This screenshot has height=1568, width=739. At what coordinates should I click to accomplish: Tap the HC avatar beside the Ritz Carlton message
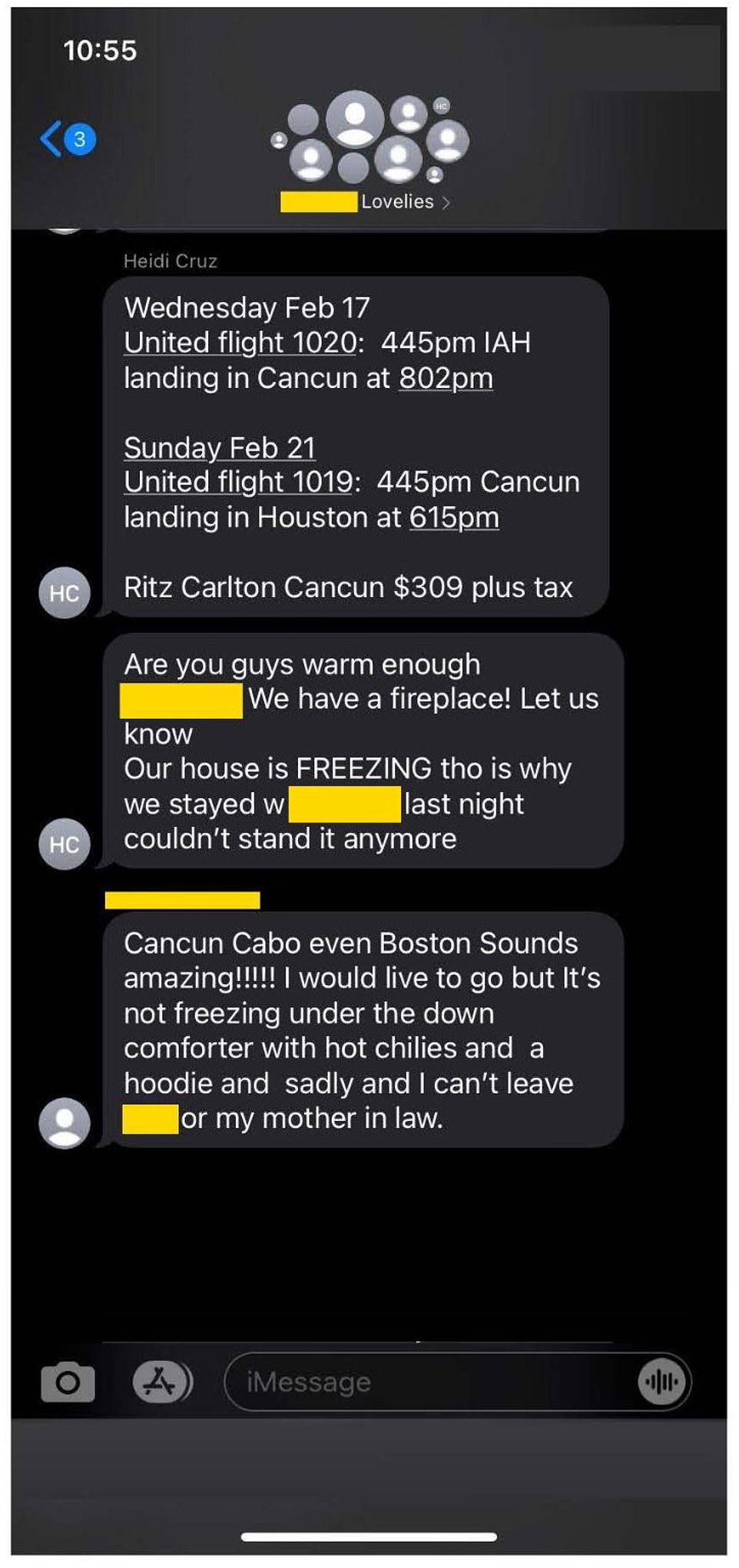(x=65, y=592)
